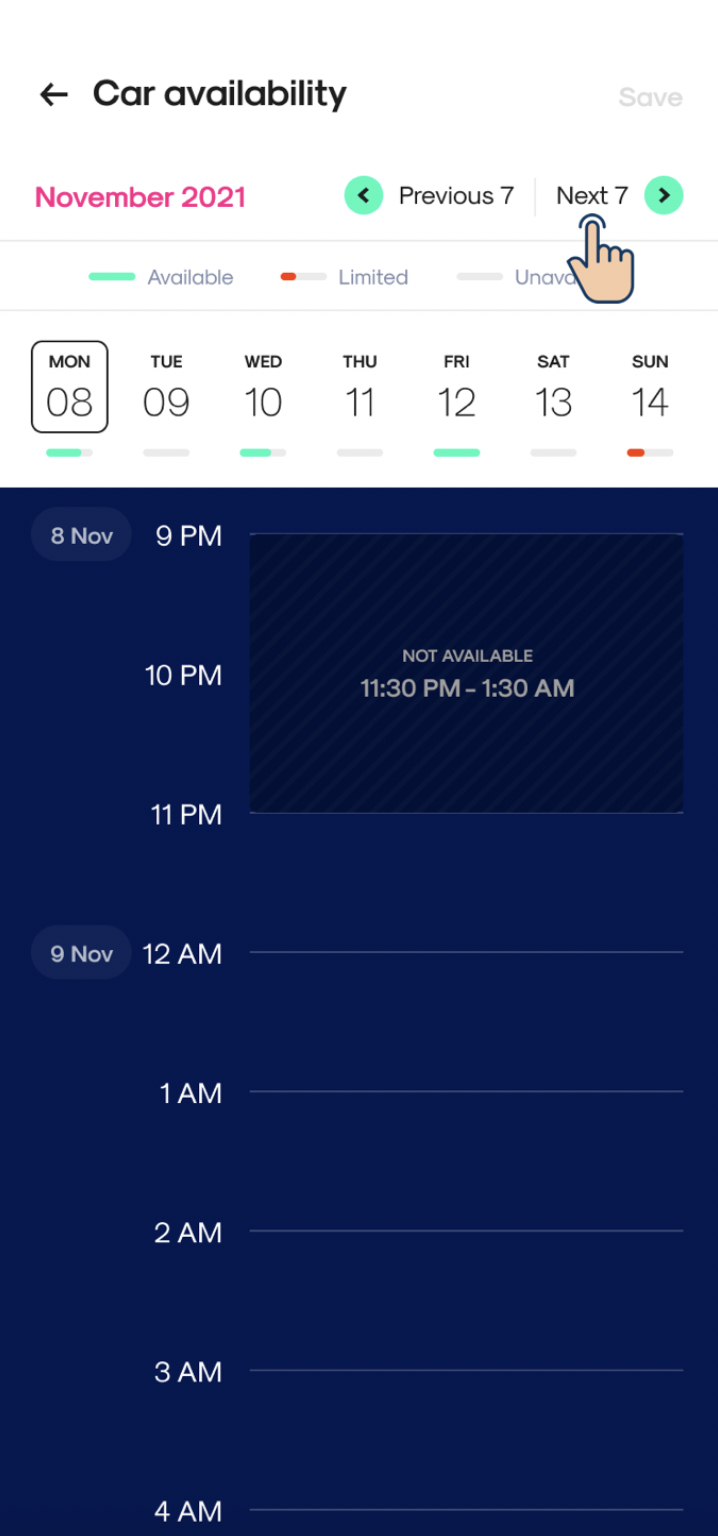This screenshot has width=718, height=1536.
Task: Choose Thursday 11
Action: click(x=360, y=387)
